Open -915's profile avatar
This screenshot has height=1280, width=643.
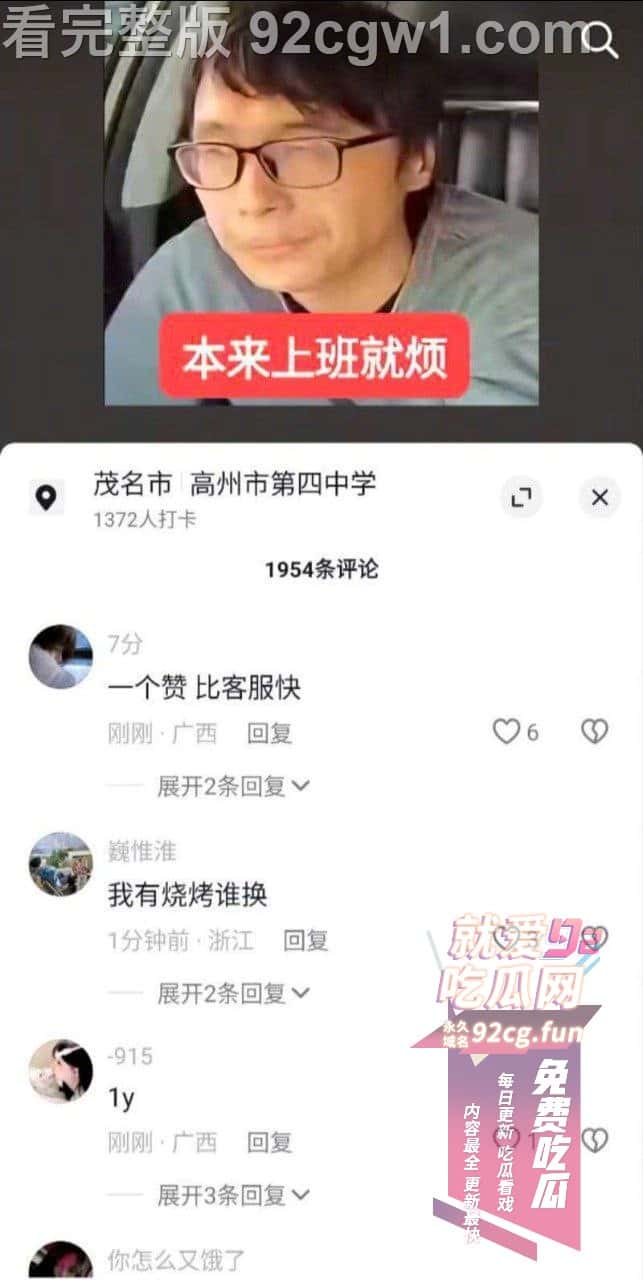tap(60, 1071)
